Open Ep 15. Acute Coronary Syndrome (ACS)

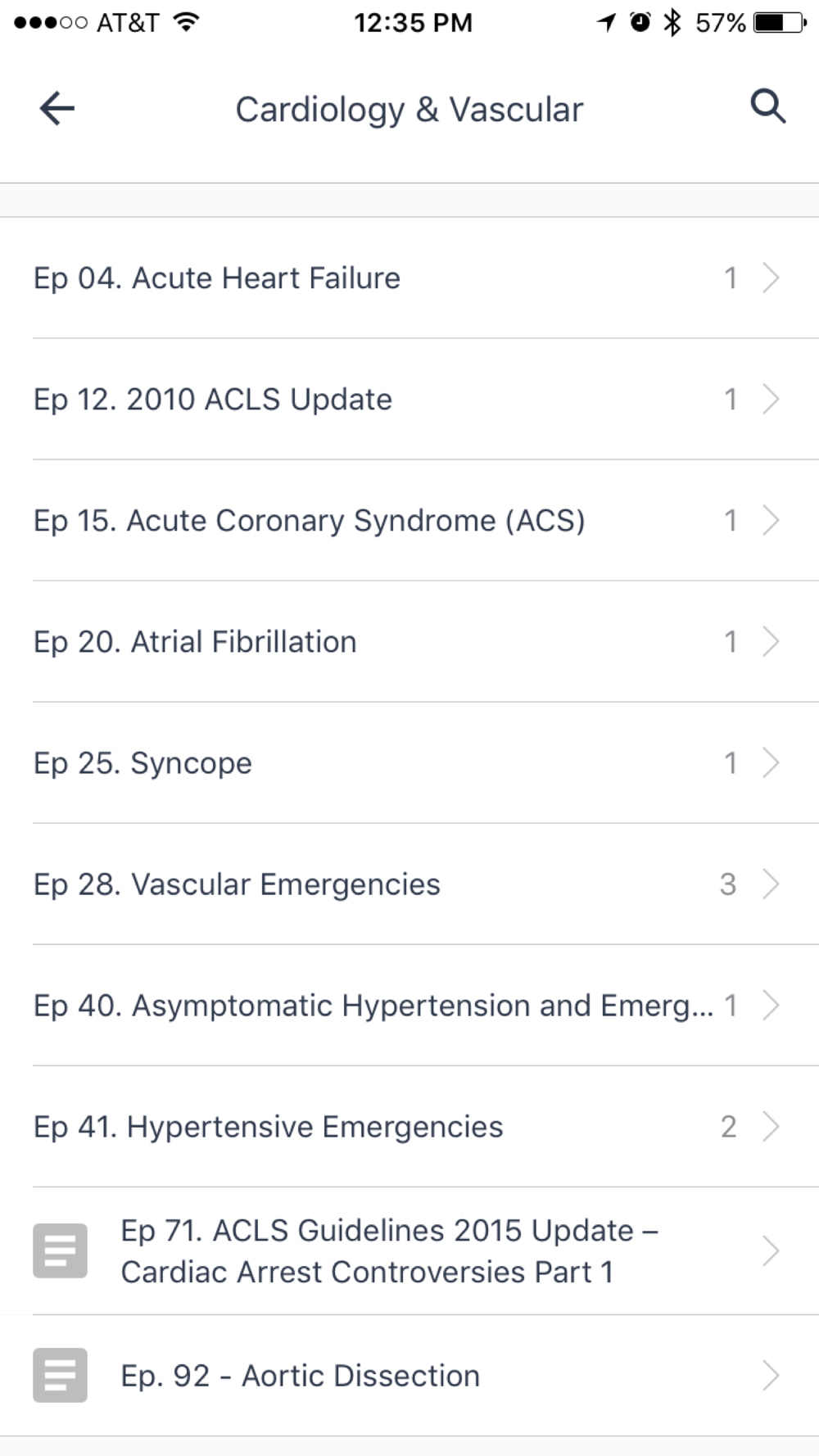[x=409, y=521]
